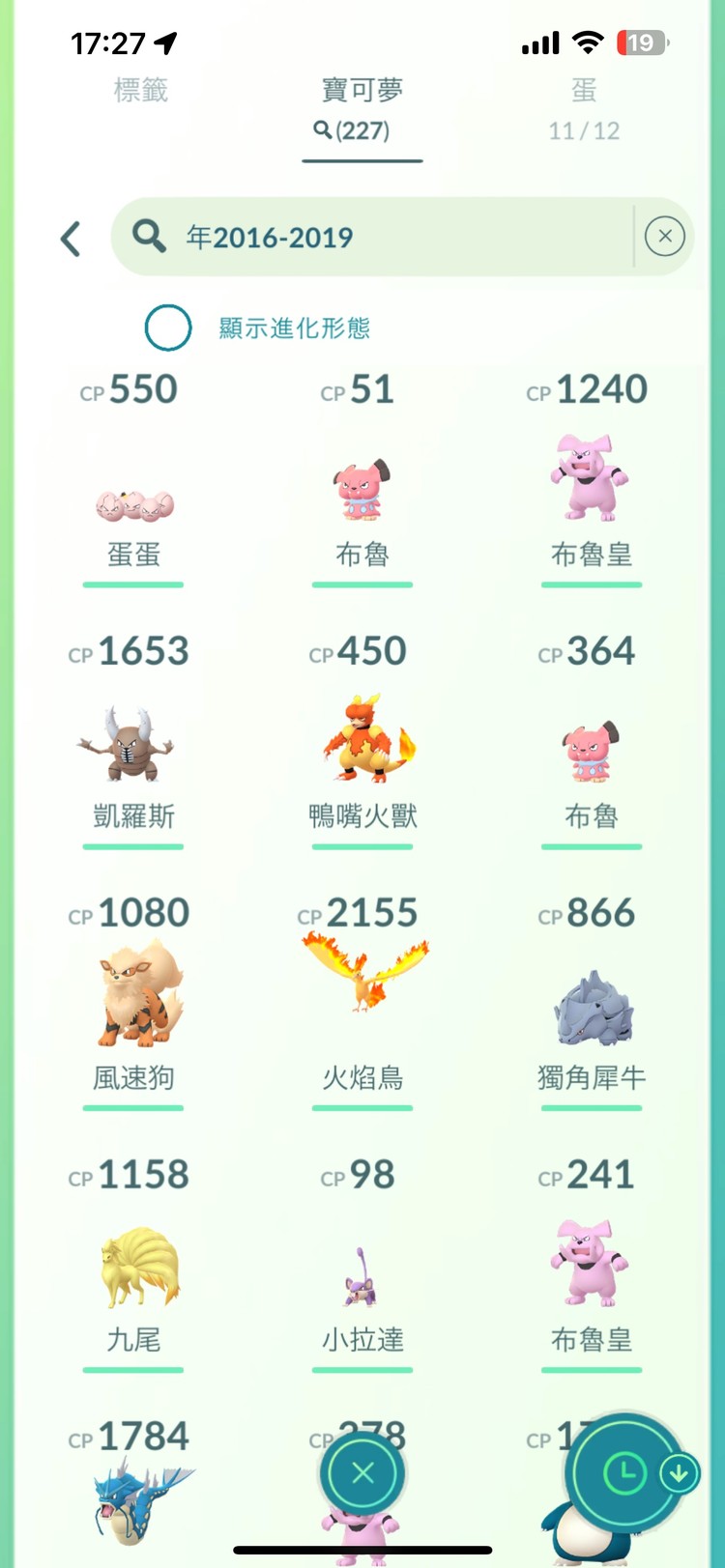Clear the search with the X button
The height and width of the screenshot is (1568, 725).
tap(664, 237)
